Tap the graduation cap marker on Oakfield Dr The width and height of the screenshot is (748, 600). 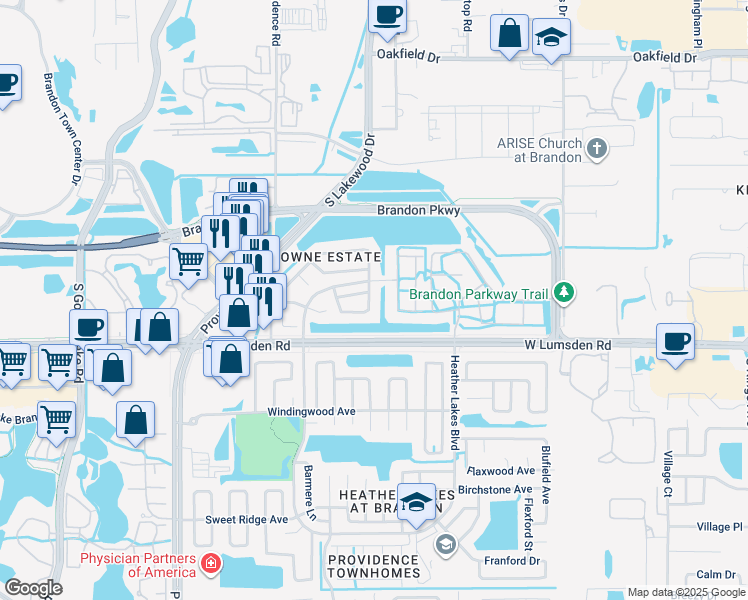[x=551, y=39]
